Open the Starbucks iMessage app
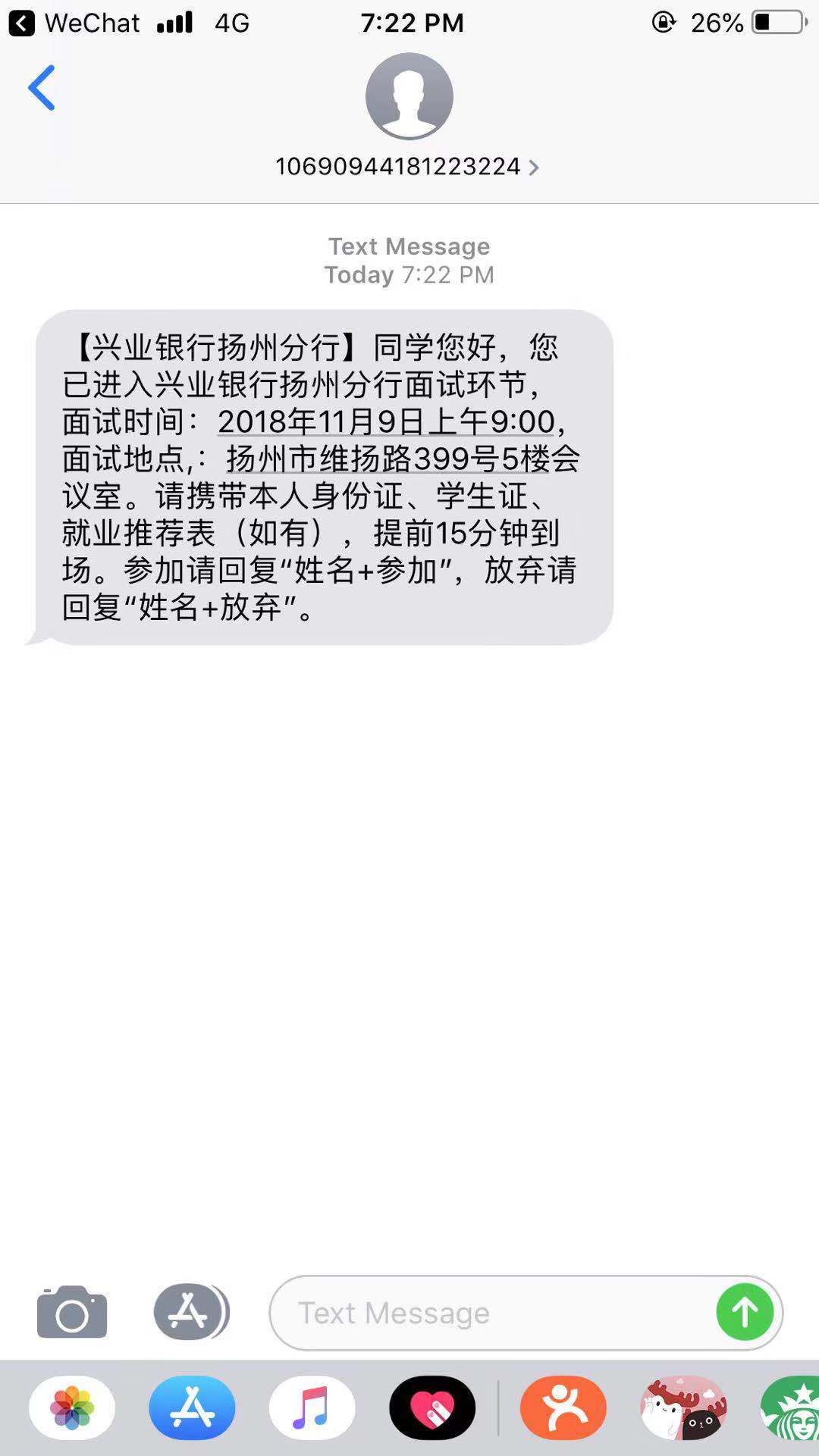 point(792,1407)
